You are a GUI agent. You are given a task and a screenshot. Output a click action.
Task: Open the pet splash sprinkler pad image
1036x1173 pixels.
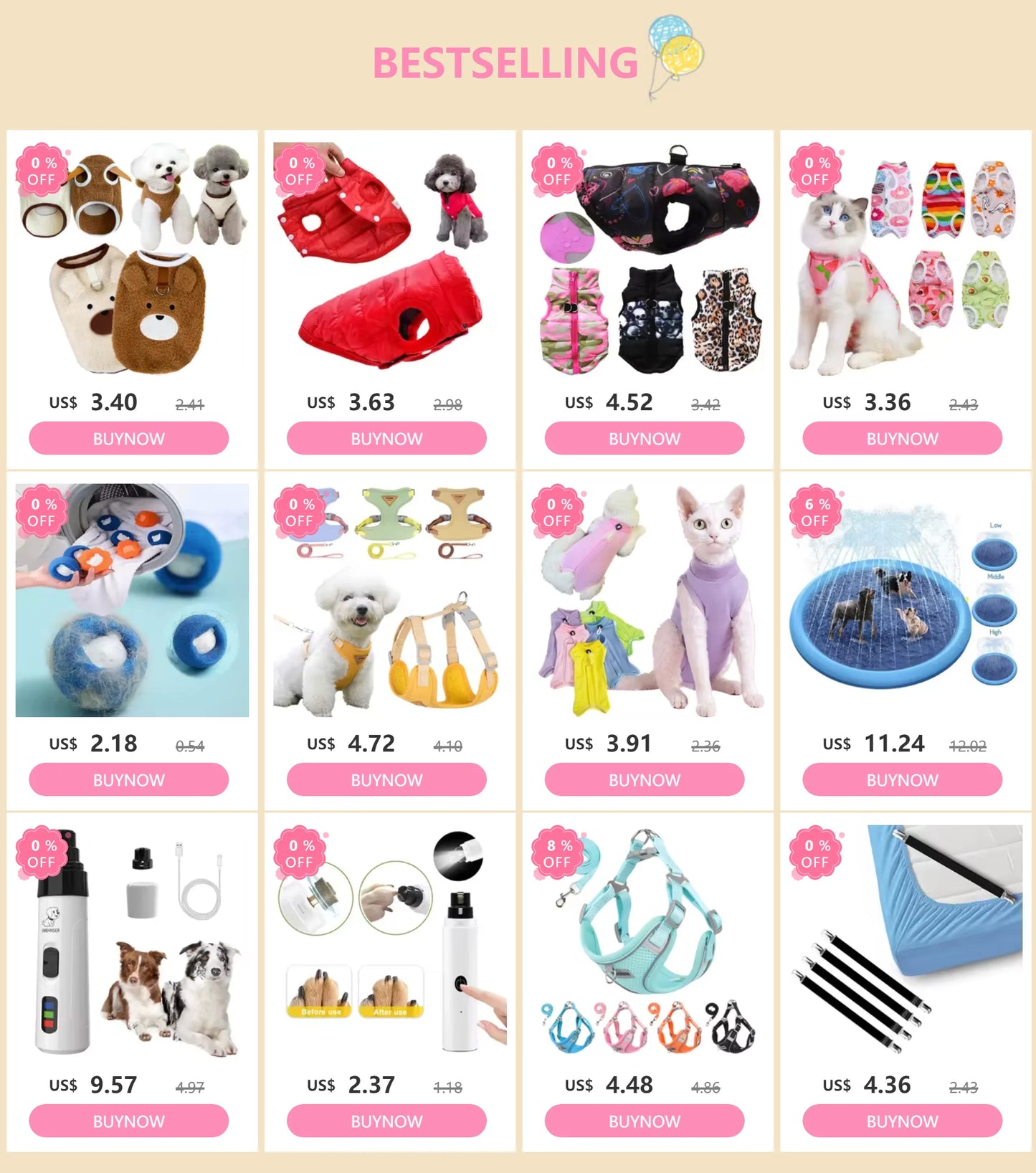(x=905, y=602)
